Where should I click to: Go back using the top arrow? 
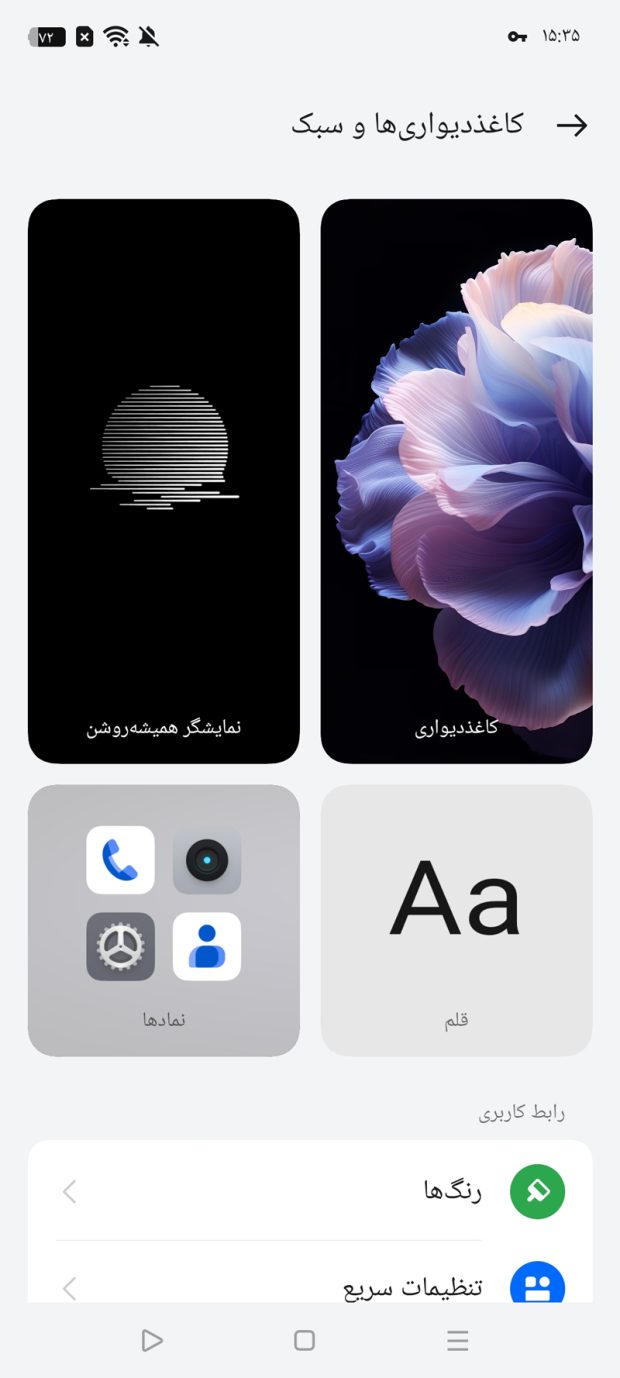click(x=572, y=125)
